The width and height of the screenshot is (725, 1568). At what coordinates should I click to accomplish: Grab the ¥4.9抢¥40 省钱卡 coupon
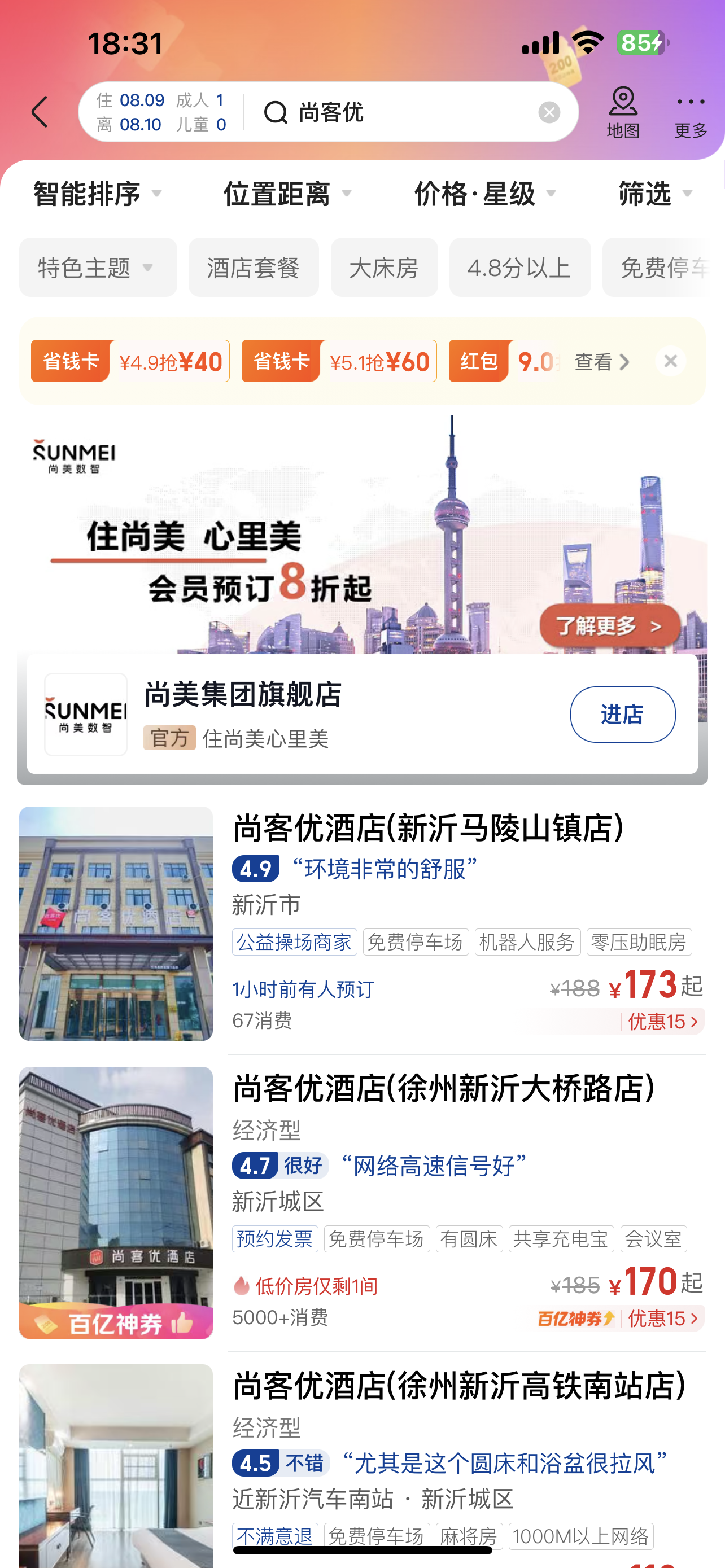pyautogui.click(x=130, y=362)
